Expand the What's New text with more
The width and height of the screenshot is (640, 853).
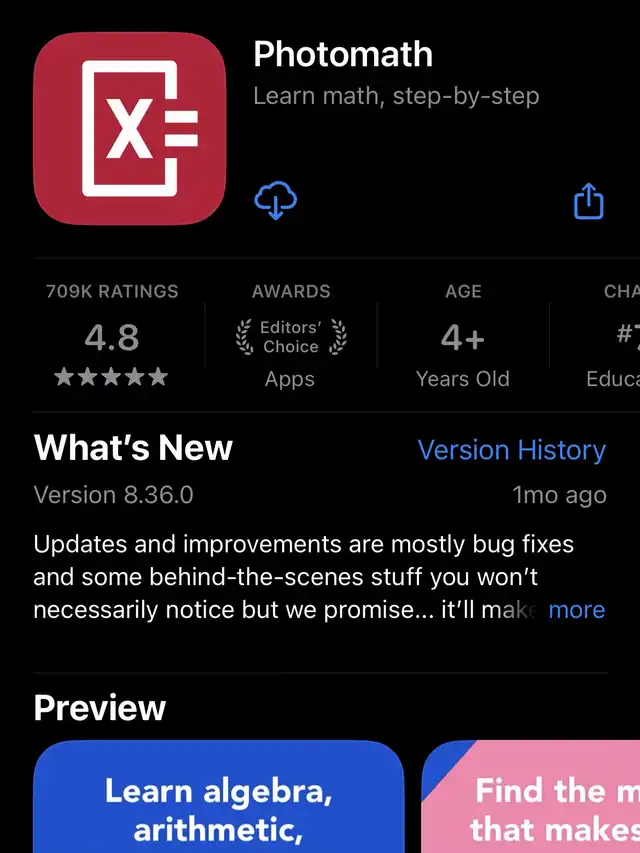click(x=577, y=610)
